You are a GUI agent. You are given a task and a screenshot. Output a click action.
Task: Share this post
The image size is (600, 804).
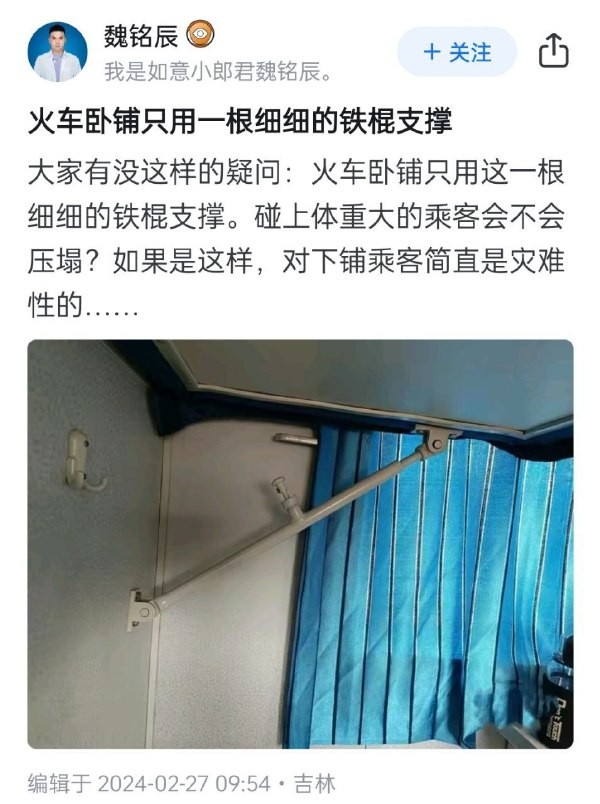tap(553, 51)
